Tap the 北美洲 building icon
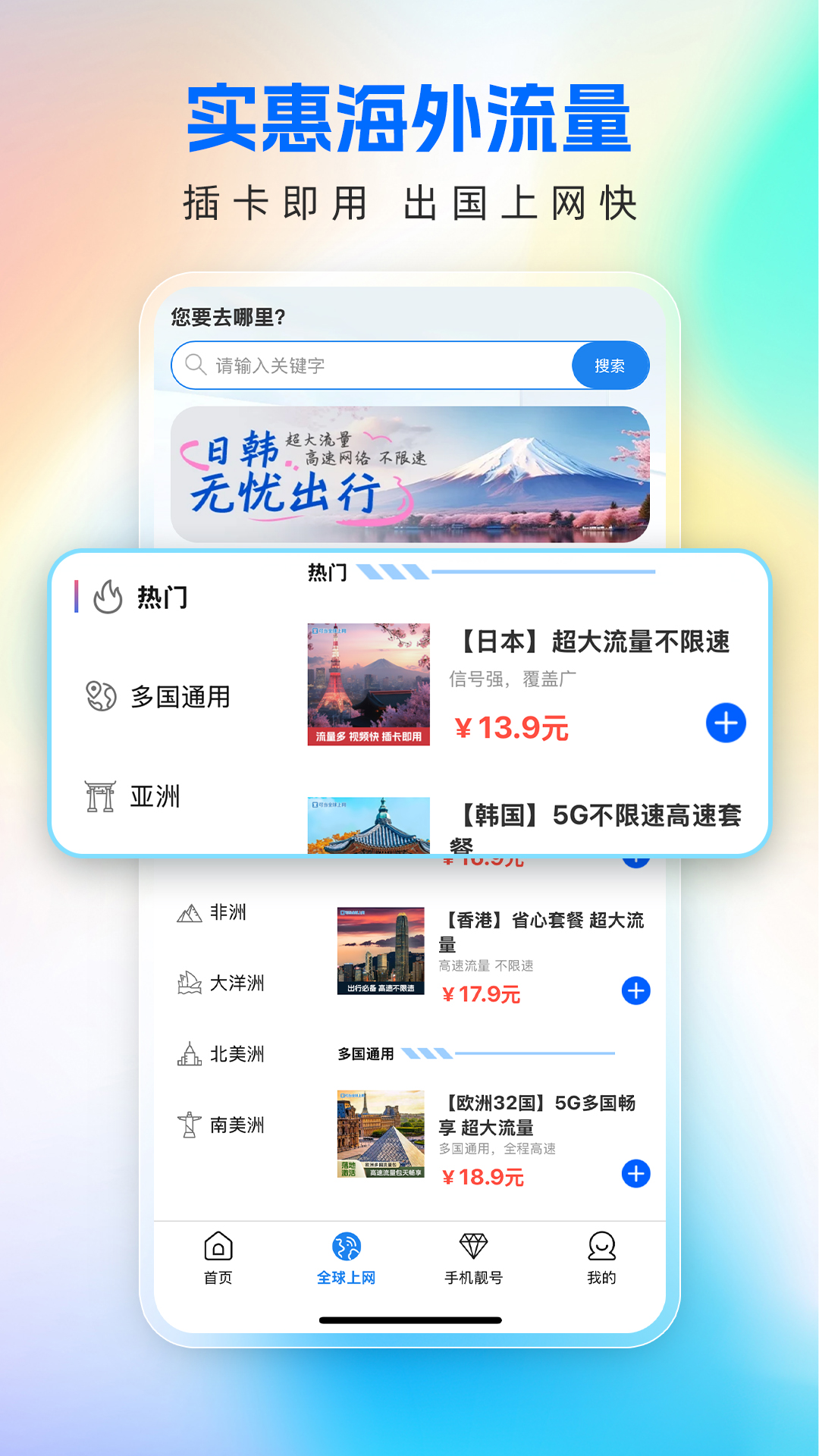The image size is (819, 1456). (189, 1054)
